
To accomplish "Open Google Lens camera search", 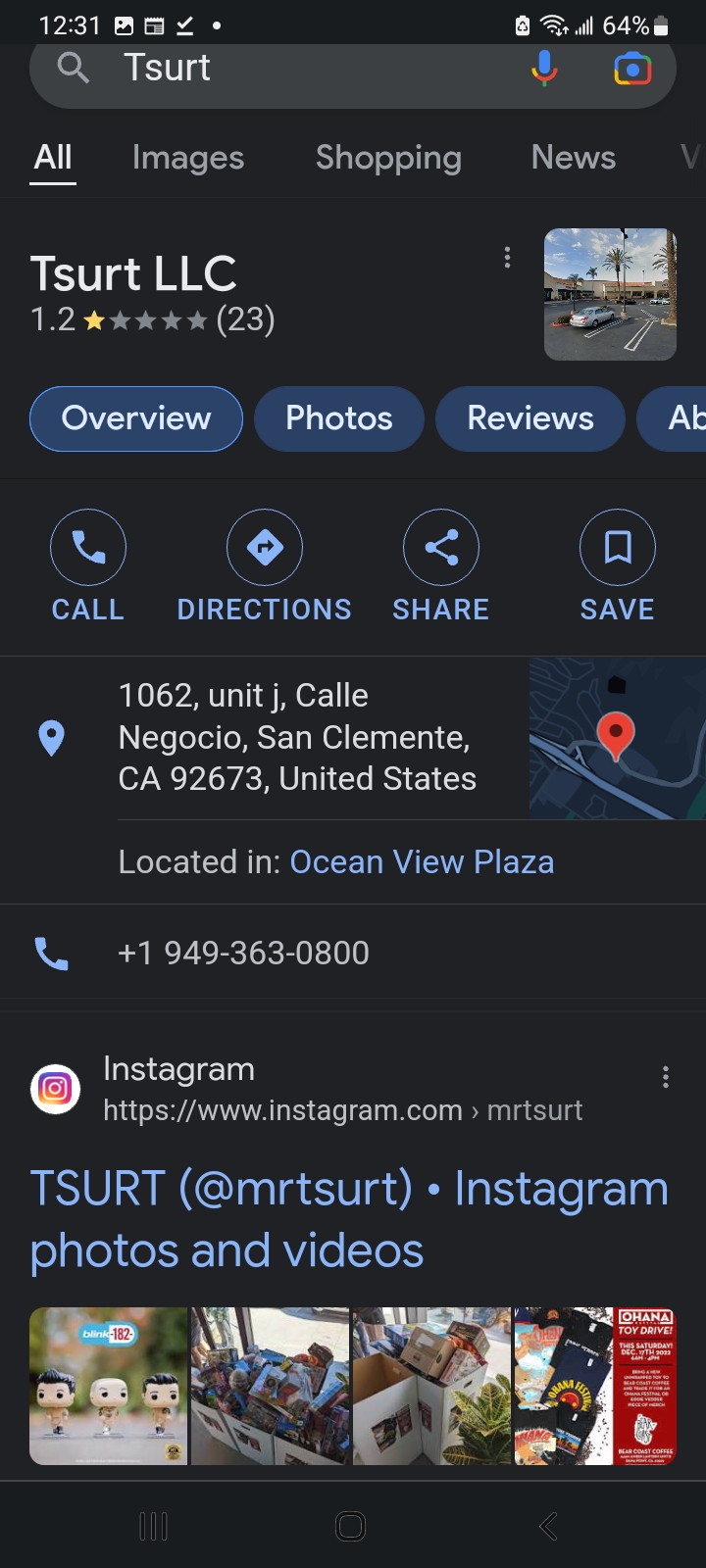I will point(632,69).
